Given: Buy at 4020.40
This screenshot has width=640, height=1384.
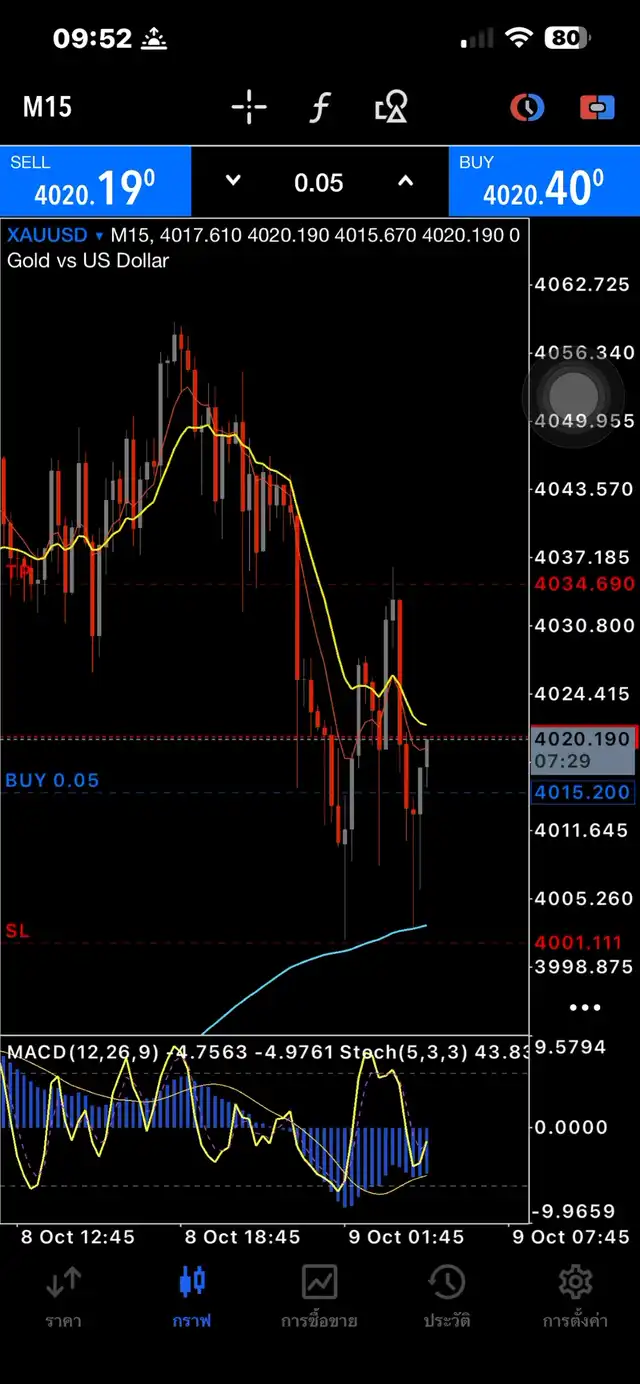Looking at the screenshot, I should pyautogui.click(x=544, y=181).
